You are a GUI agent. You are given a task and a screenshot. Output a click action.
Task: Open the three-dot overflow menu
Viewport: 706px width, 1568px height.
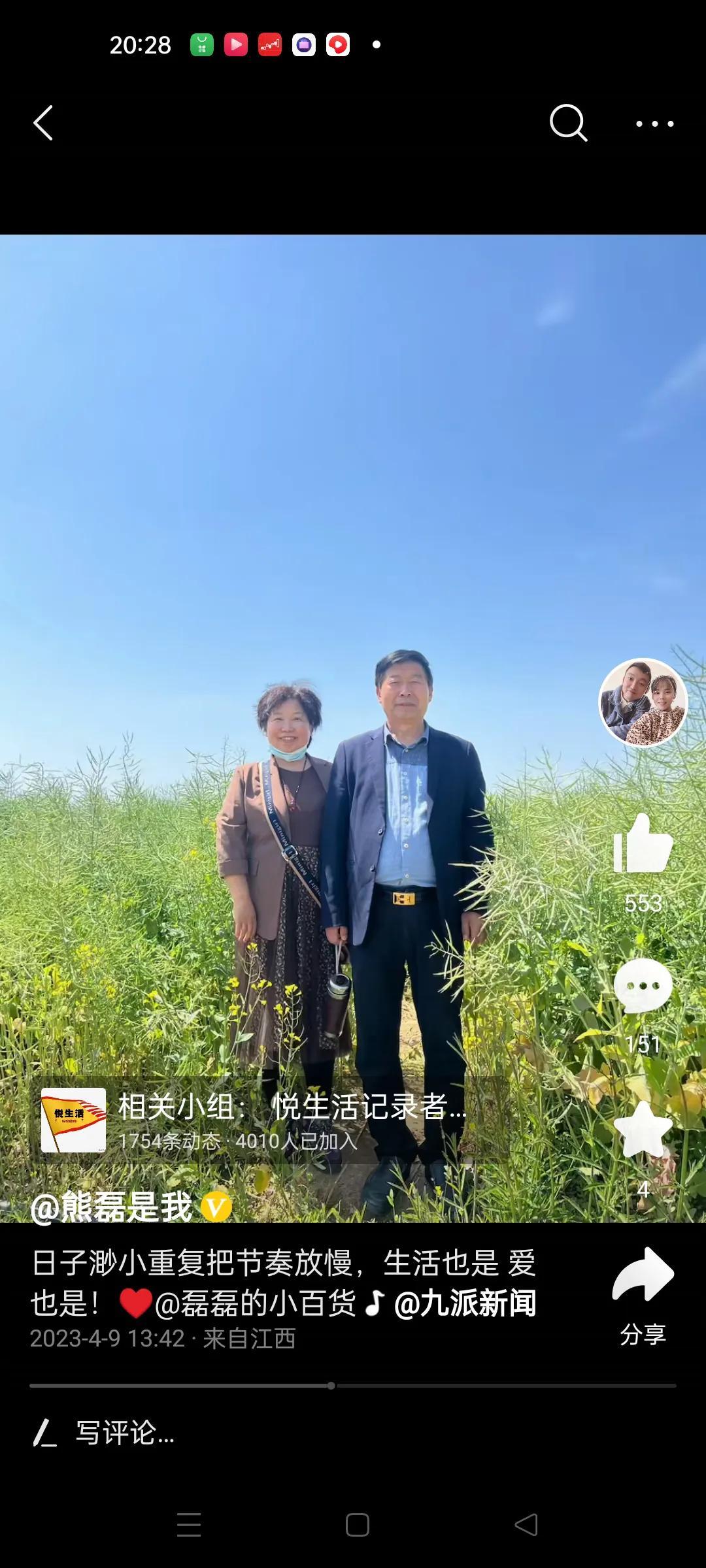click(x=654, y=123)
